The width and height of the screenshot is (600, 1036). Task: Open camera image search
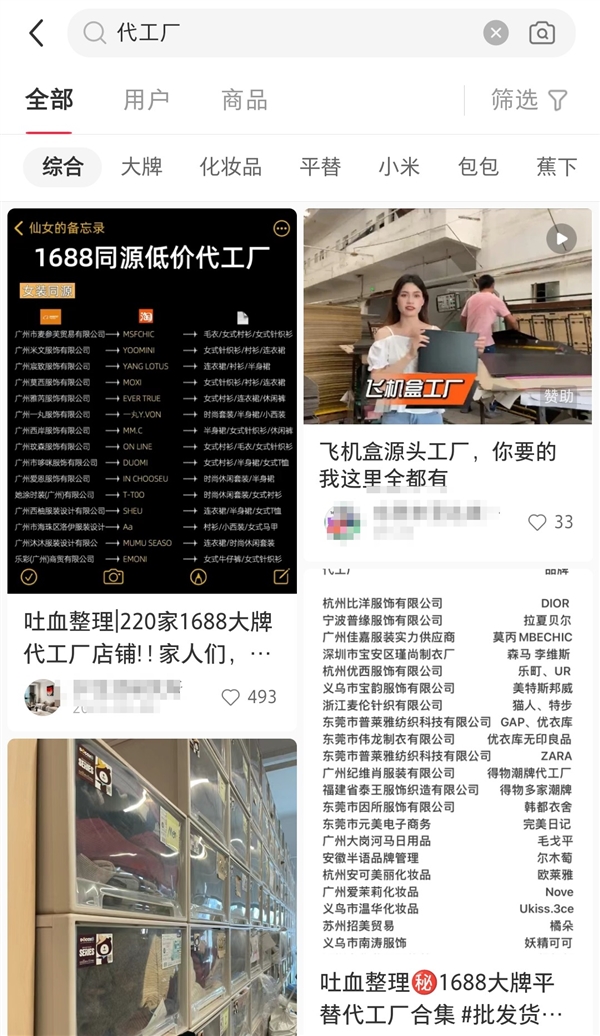541,33
